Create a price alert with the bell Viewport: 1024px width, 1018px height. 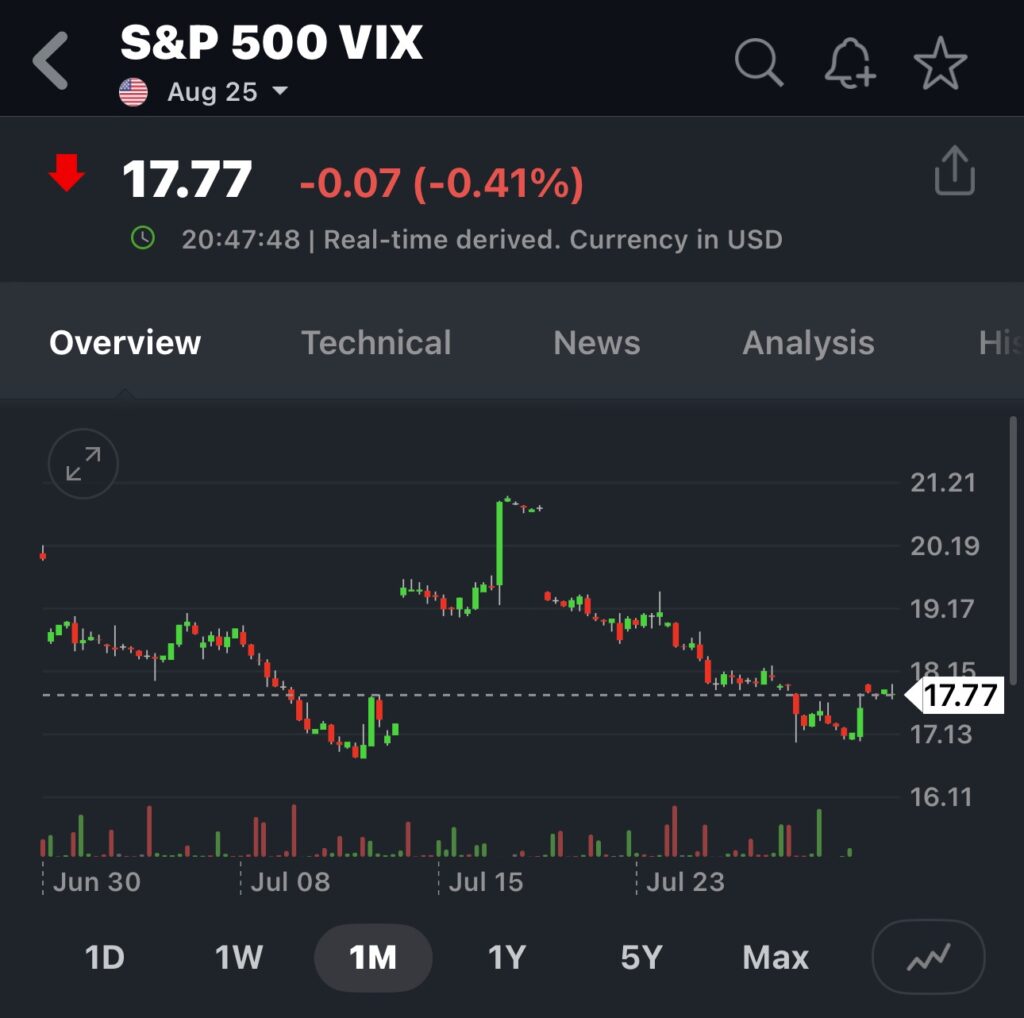[849, 63]
